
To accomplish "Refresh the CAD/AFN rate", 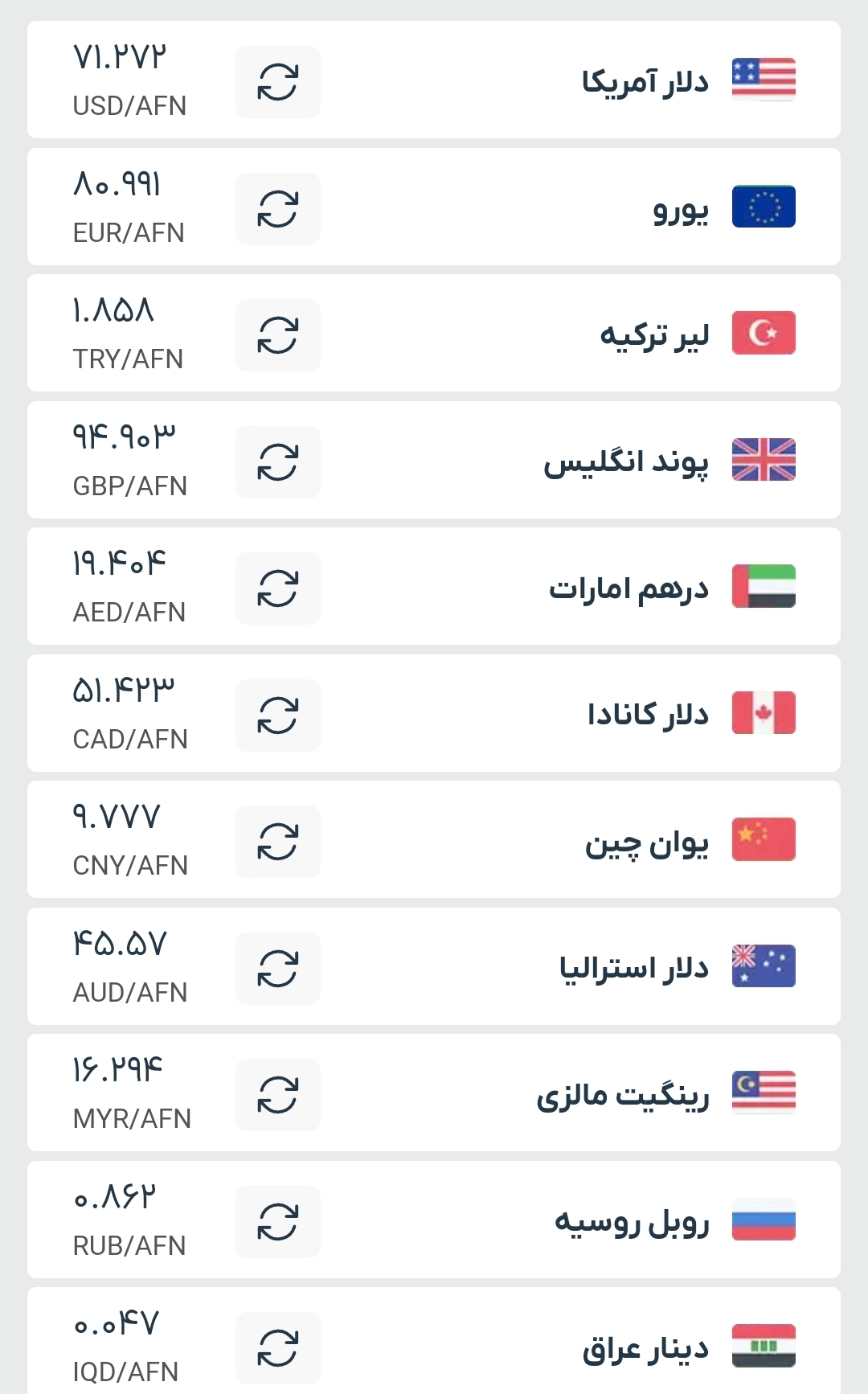I will [278, 715].
